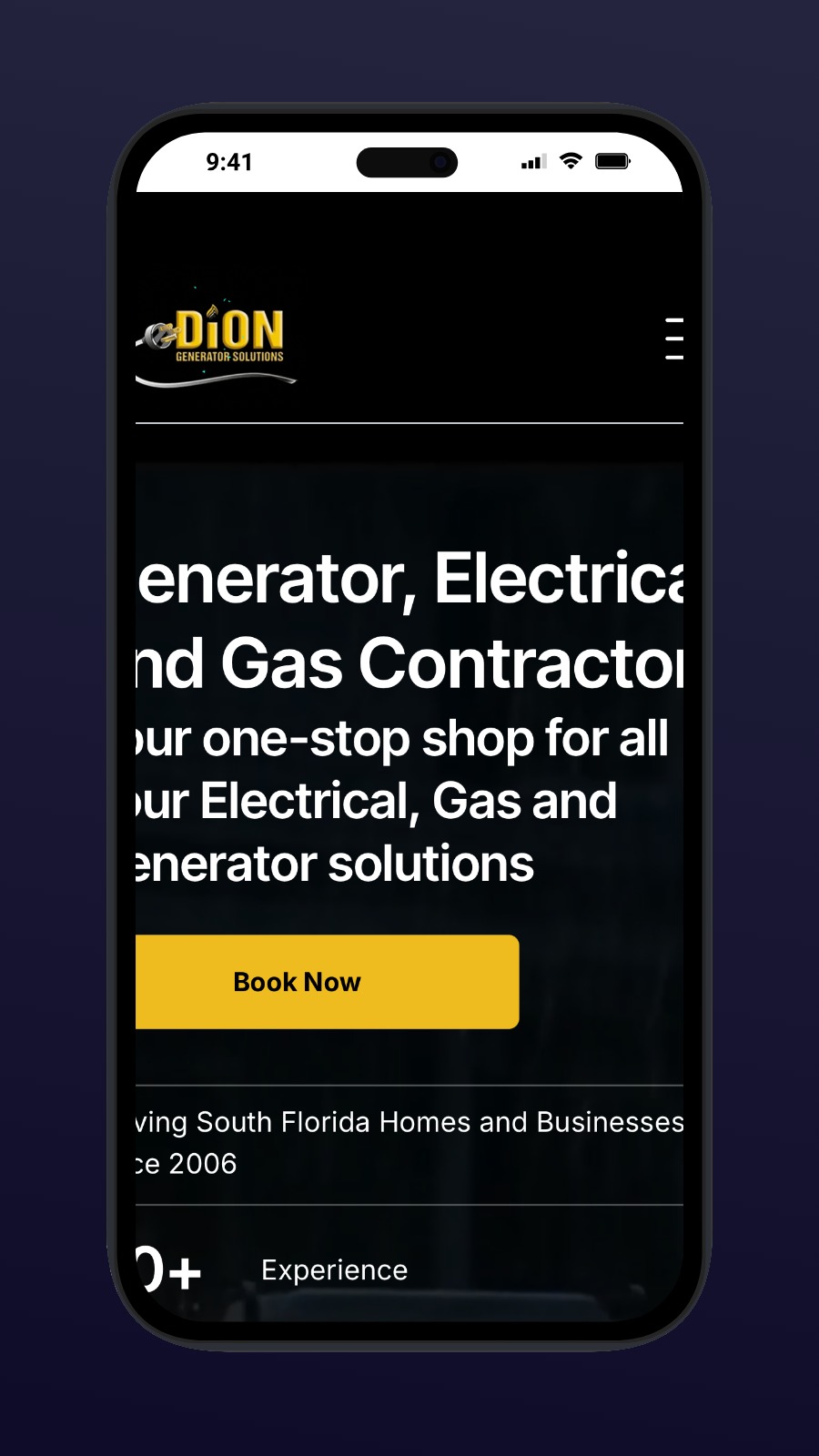The height and width of the screenshot is (1456, 819).
Task: Open the hamburger navigation menu
Action: (674, 339)
